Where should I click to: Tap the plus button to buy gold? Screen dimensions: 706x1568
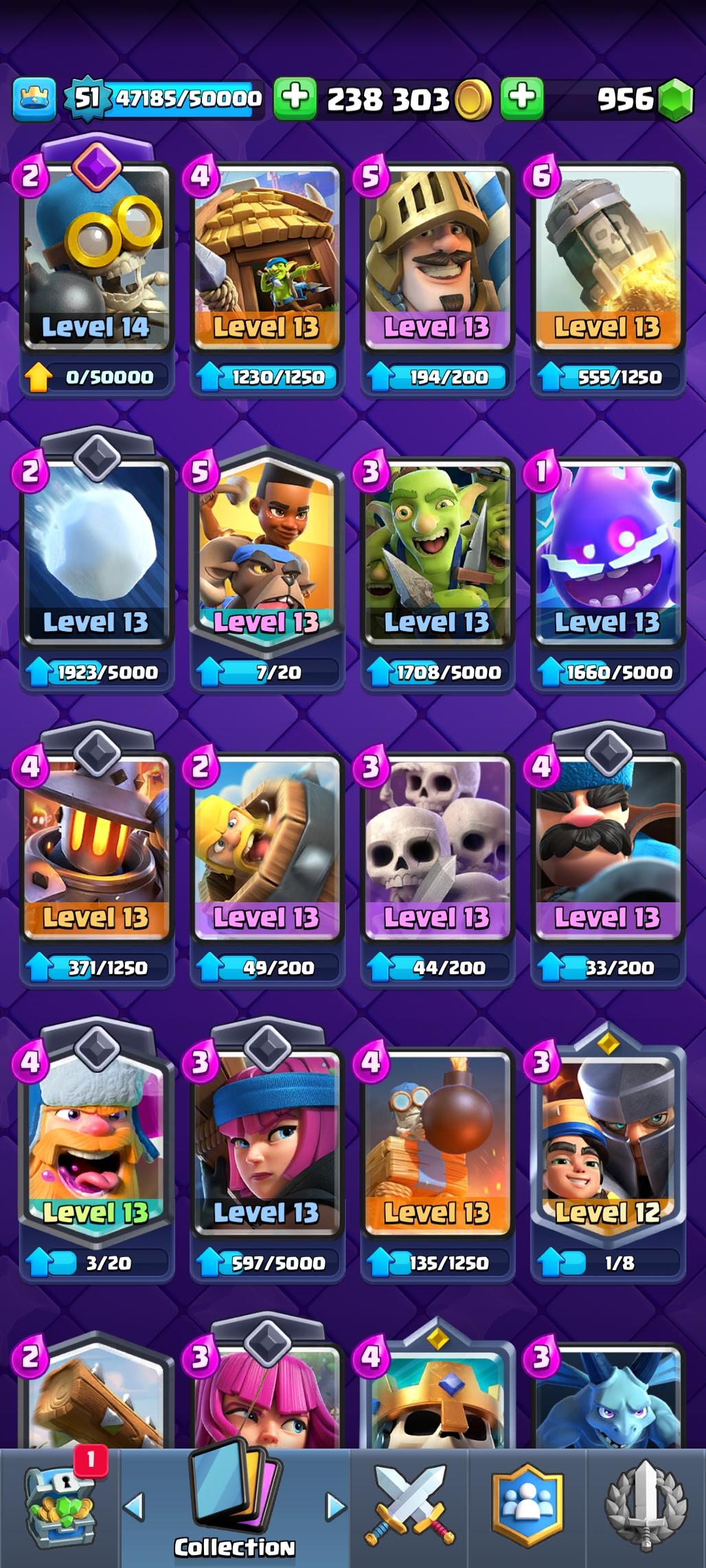(x=295, y=98)
